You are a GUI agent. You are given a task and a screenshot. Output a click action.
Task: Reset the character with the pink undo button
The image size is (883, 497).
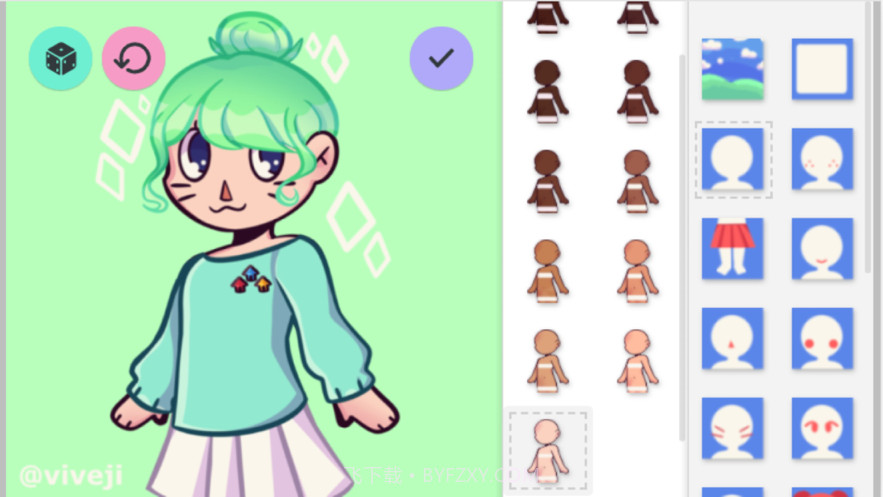[x=134, y=59]
